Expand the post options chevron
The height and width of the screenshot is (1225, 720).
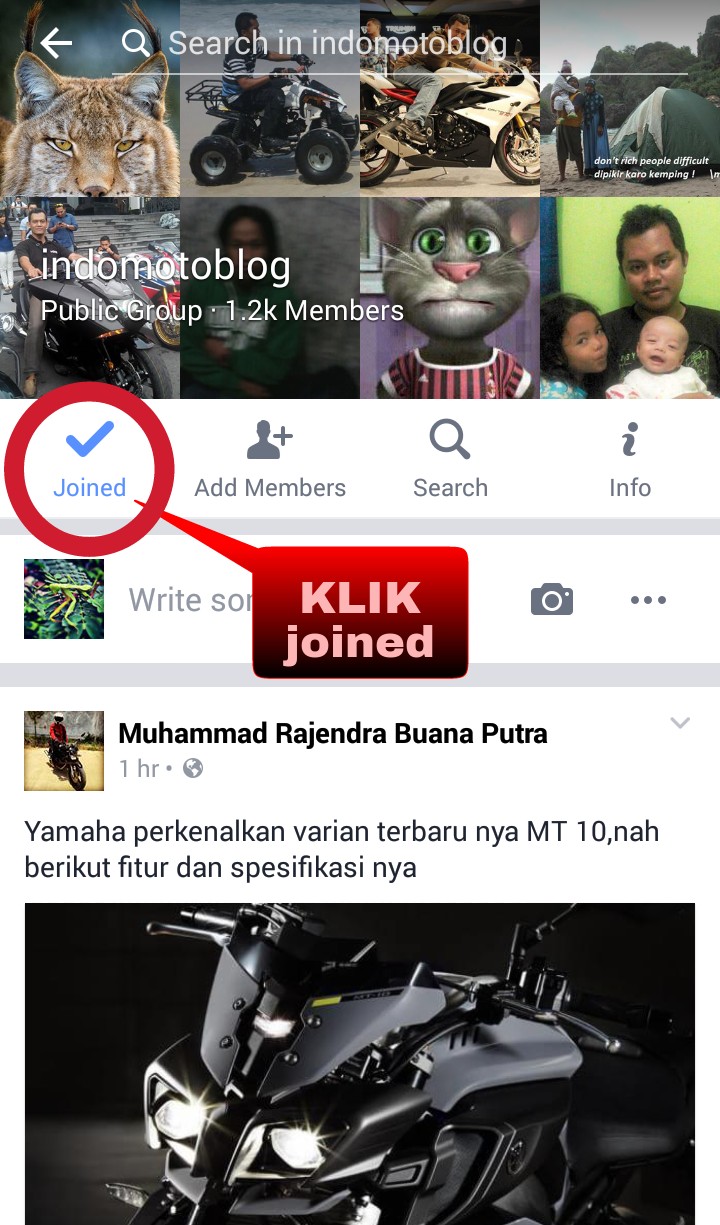pyautogui.click(x=680, y=723)
